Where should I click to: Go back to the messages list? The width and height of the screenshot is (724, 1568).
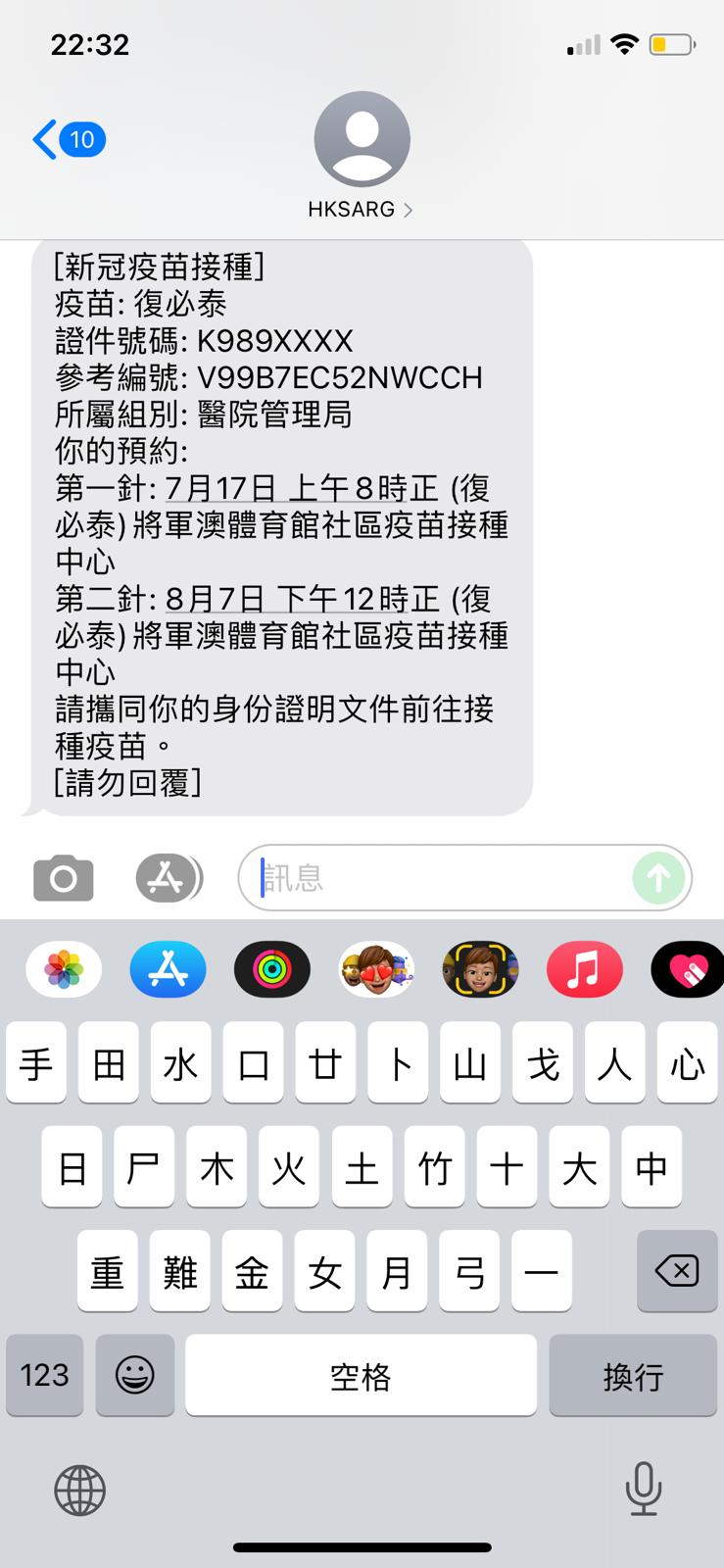tap(67, 140)
